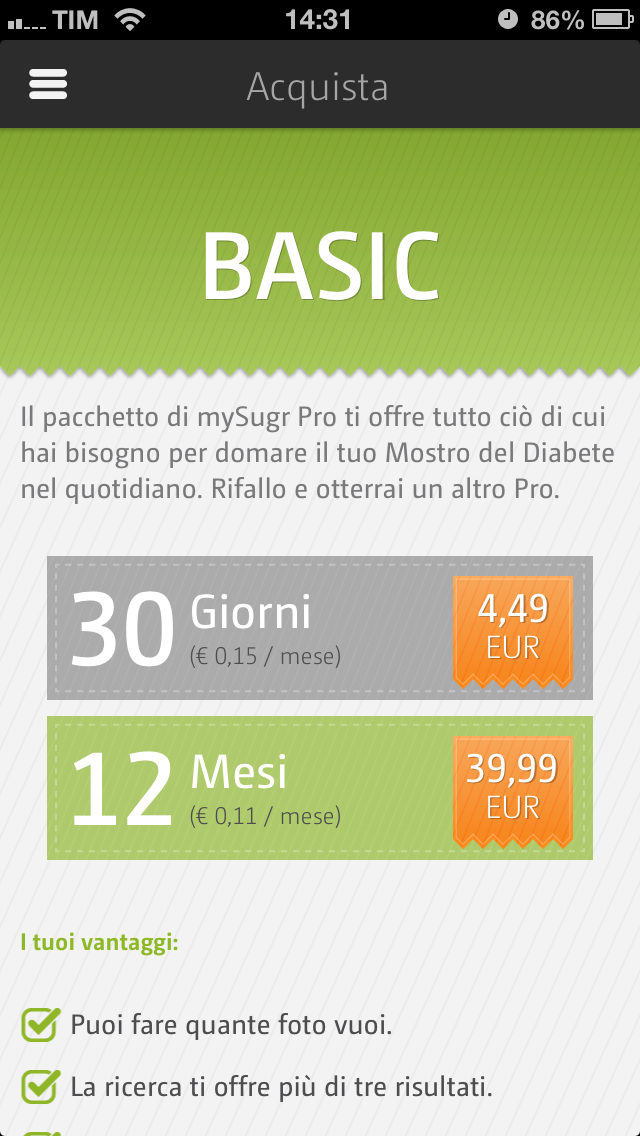Open the hamburger drawer menu
Viewport: 640px width, 1136px height.
[x=48, y=85]
